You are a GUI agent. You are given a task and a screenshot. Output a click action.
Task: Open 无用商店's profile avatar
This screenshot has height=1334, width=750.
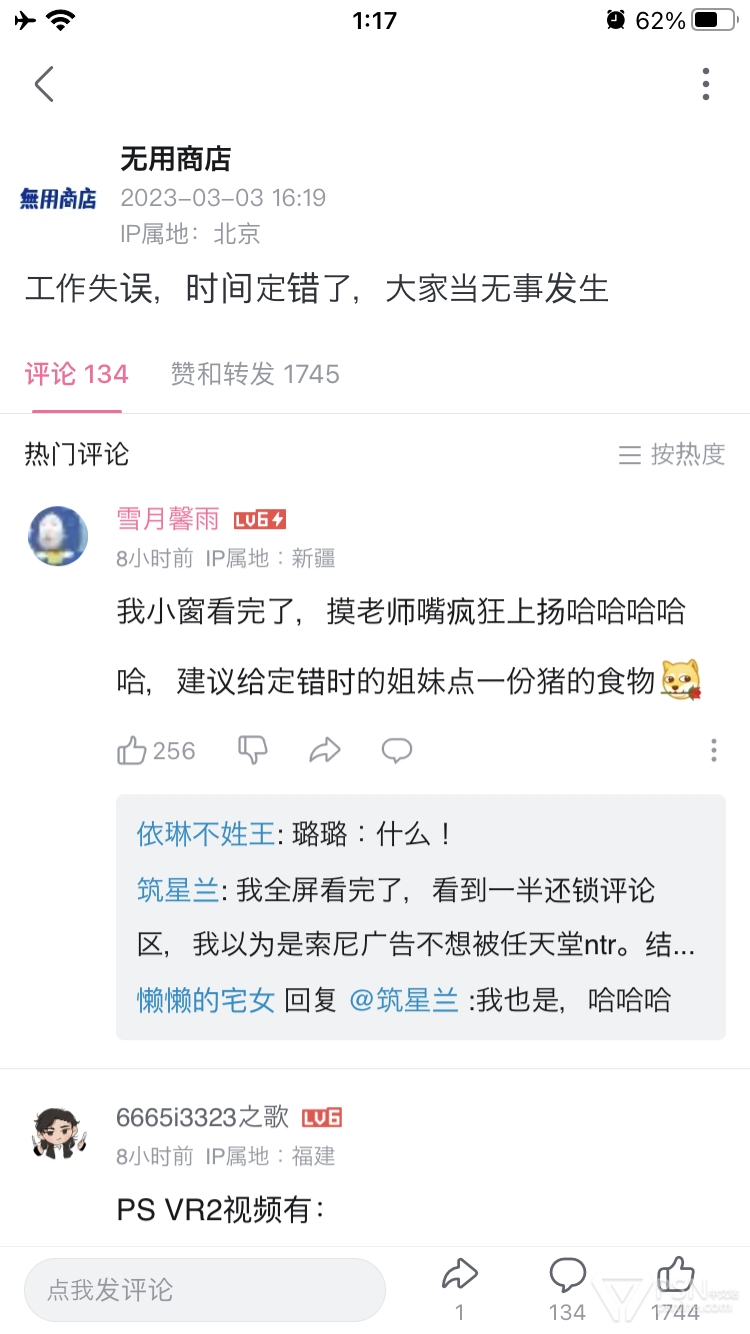[58, 198]
